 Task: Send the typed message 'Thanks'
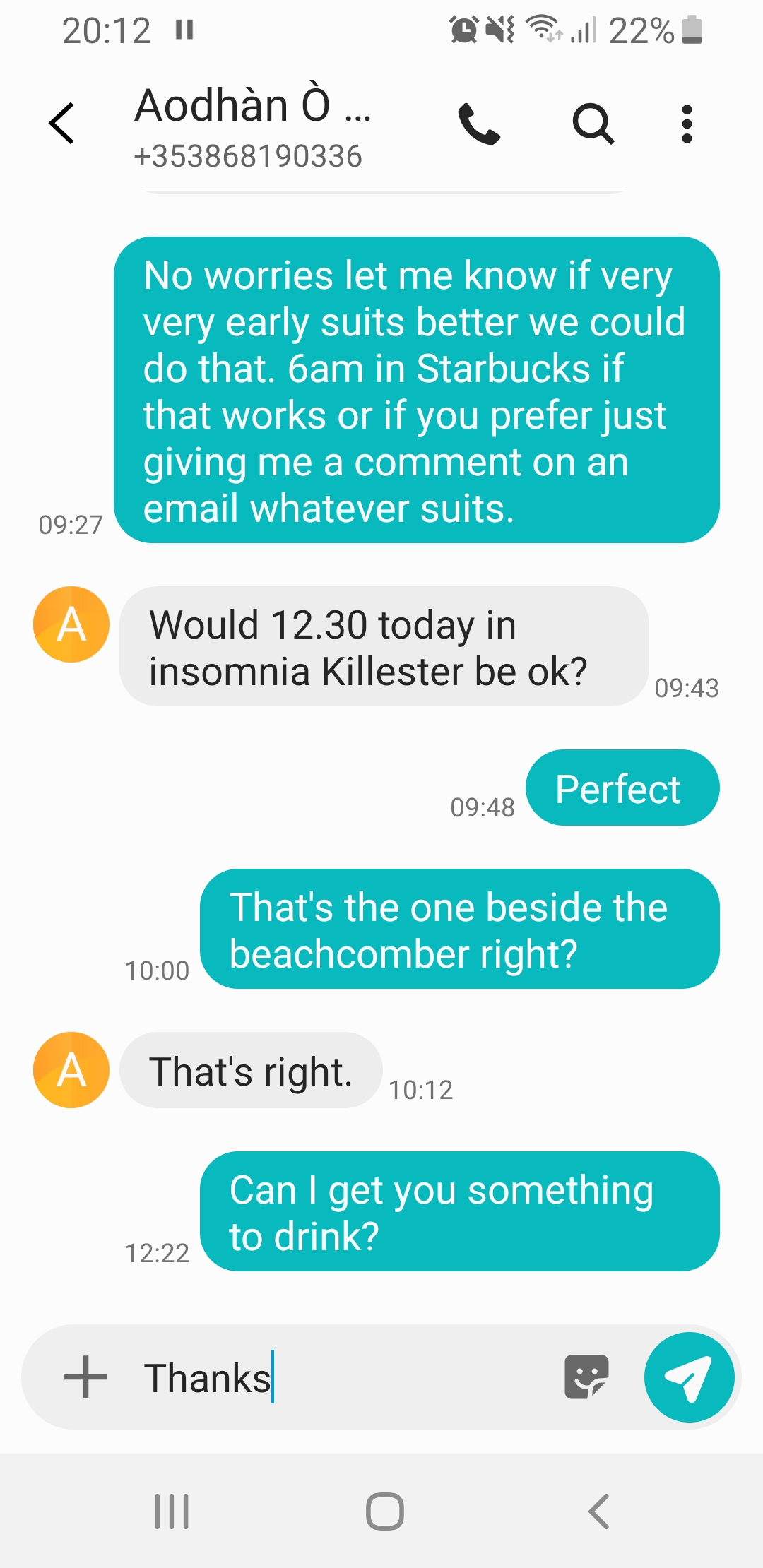click(689, 1377)
